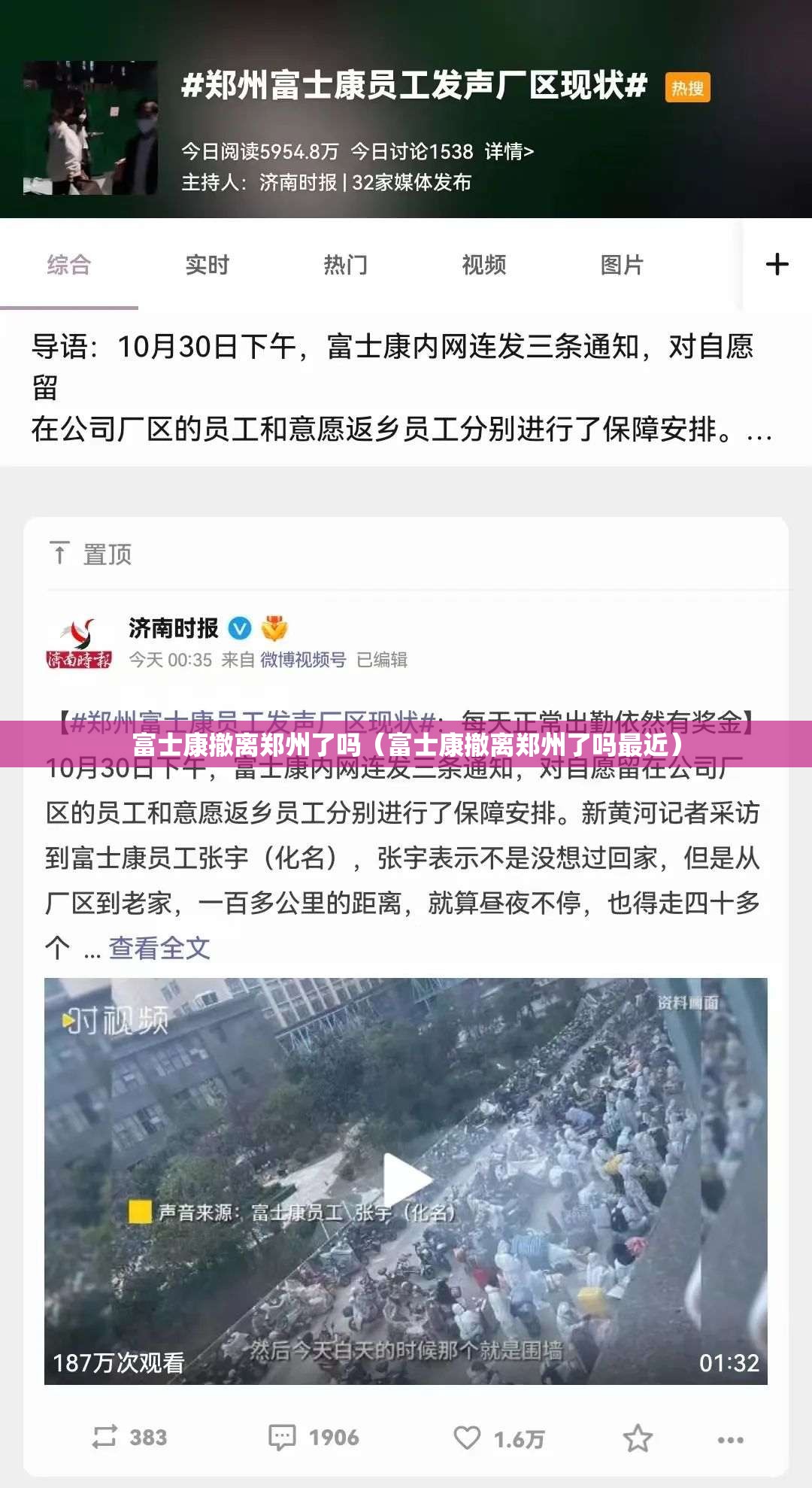Play the 济南时报 video
812x1488 pixels.
click(406, 1180)
